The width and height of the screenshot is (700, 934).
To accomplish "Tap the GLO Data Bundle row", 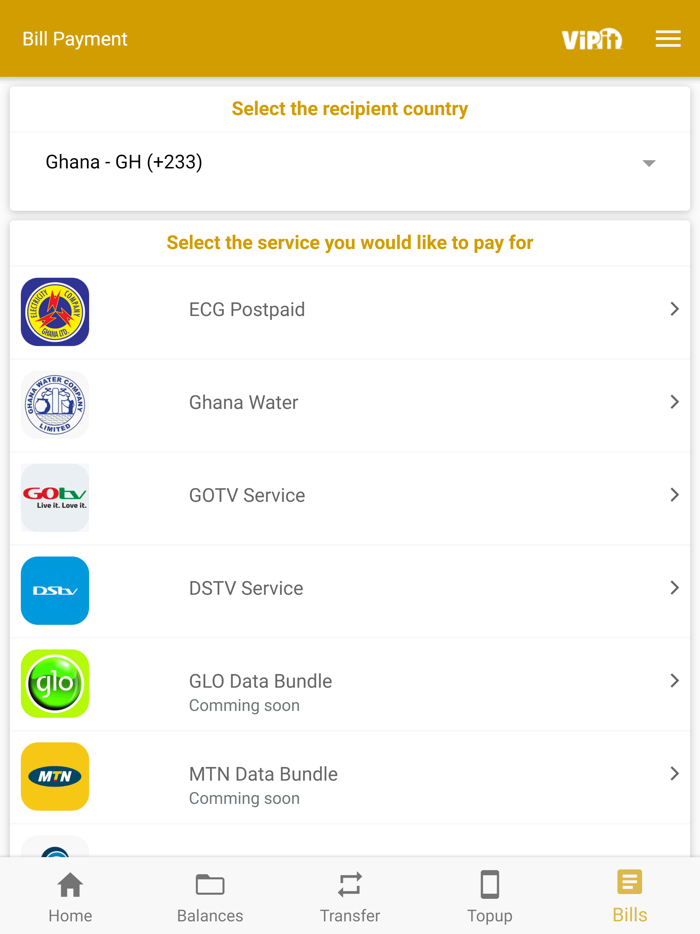I will 350,683.
